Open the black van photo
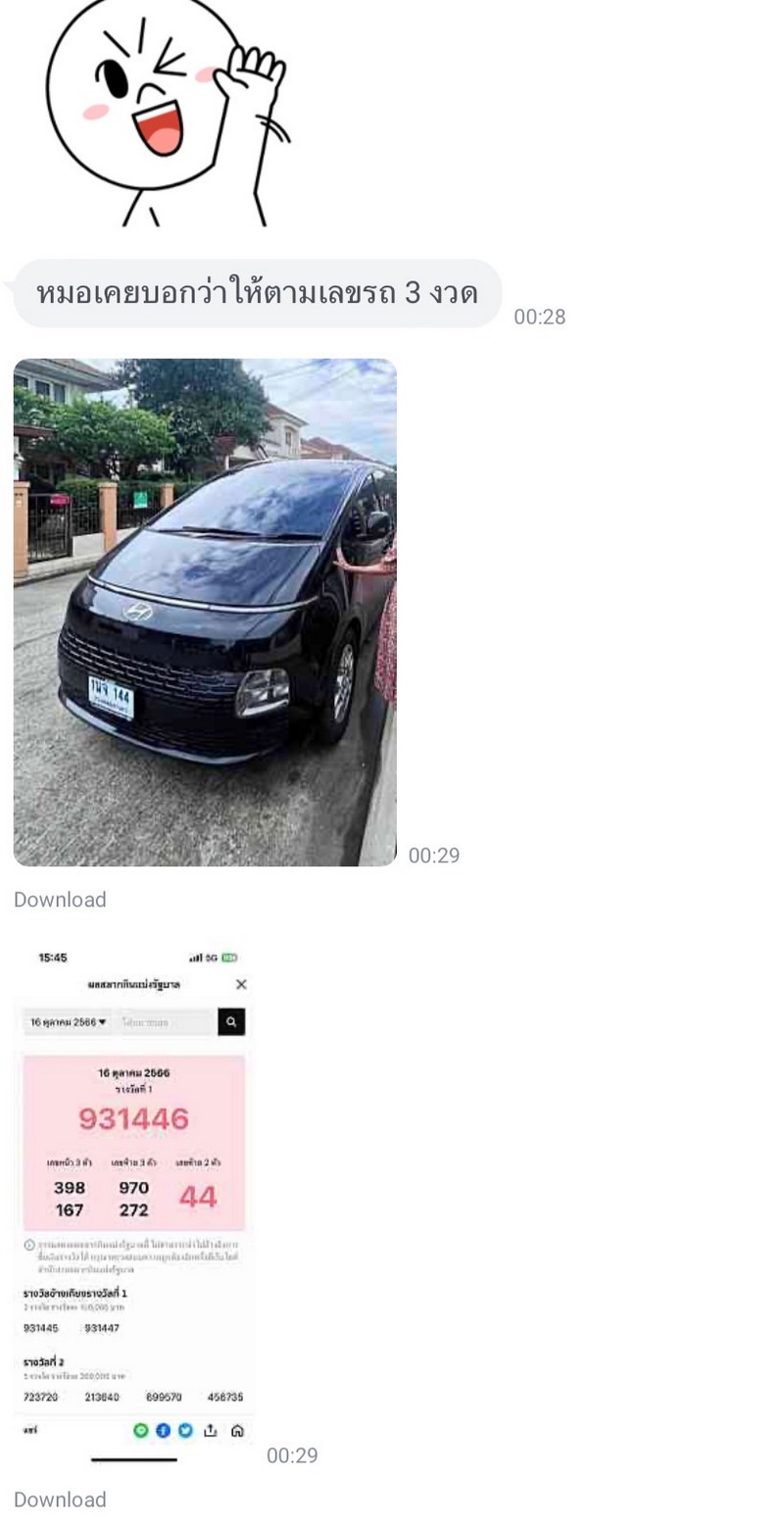 click(x=205, y=612)
